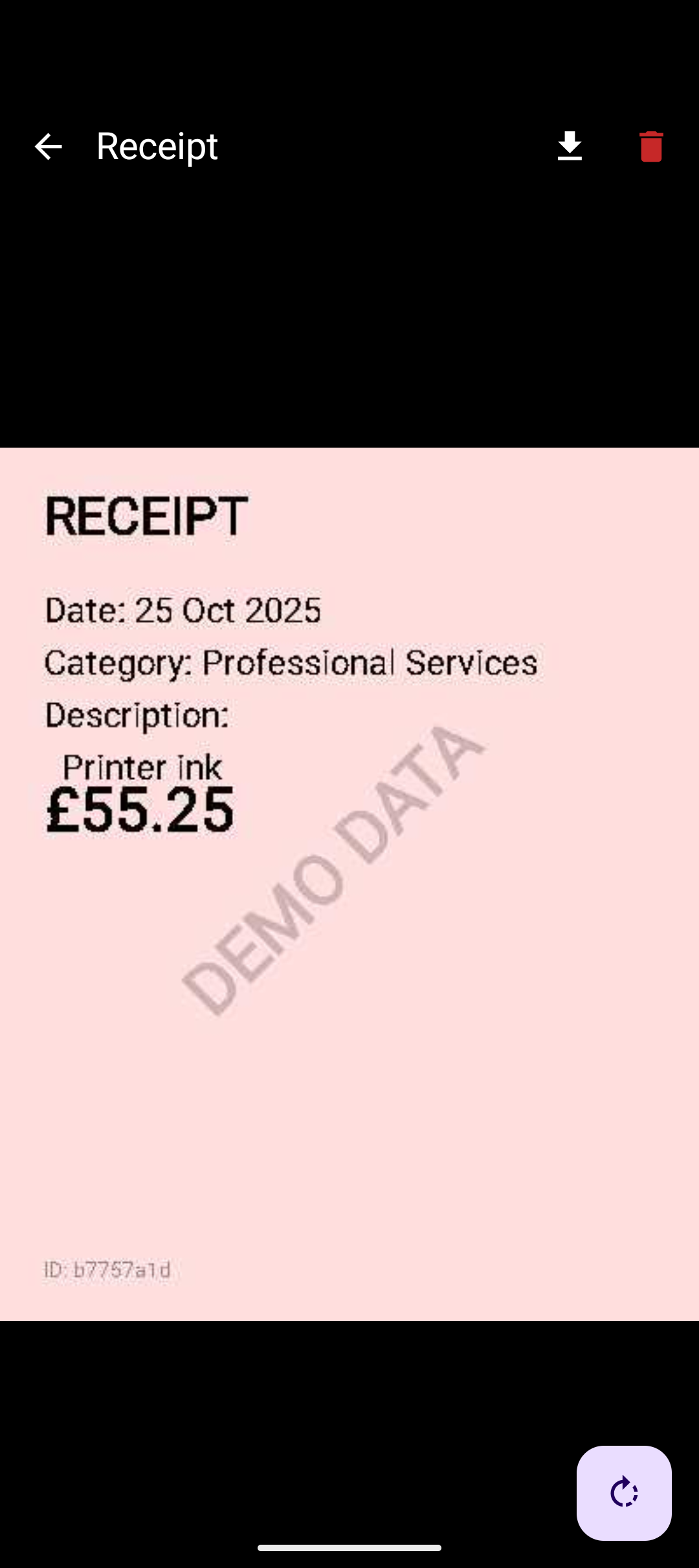Go back using the arrow
Image resolution: width=699 pixels, height=1568 pixels.
[x=48, y=146]
